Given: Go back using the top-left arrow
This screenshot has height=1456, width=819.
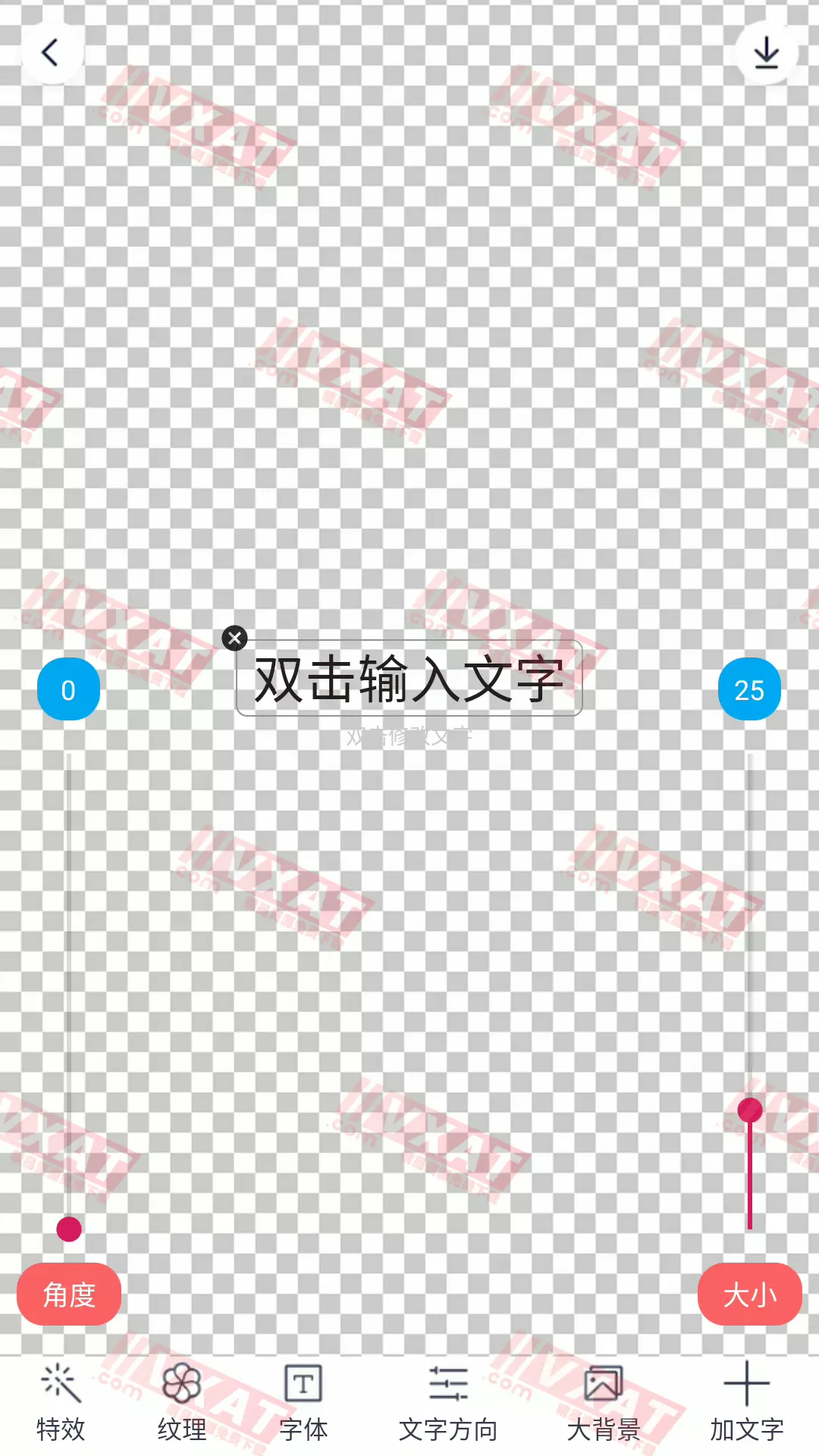Looking at the screenshot, I should pos(51,53).
